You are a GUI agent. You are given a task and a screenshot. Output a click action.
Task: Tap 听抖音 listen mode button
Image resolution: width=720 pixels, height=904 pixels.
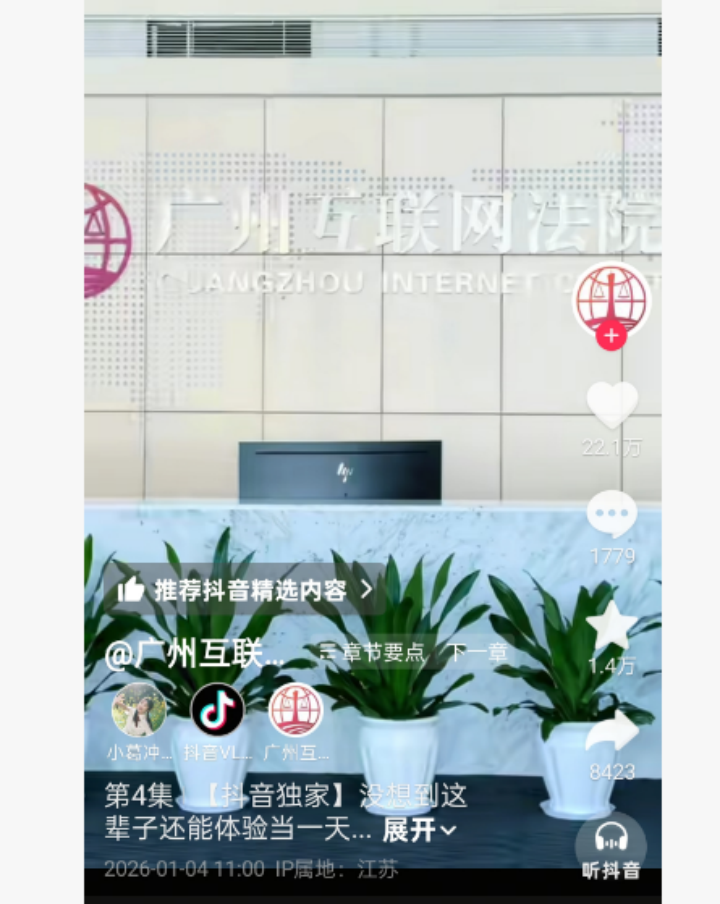[611, 849]
